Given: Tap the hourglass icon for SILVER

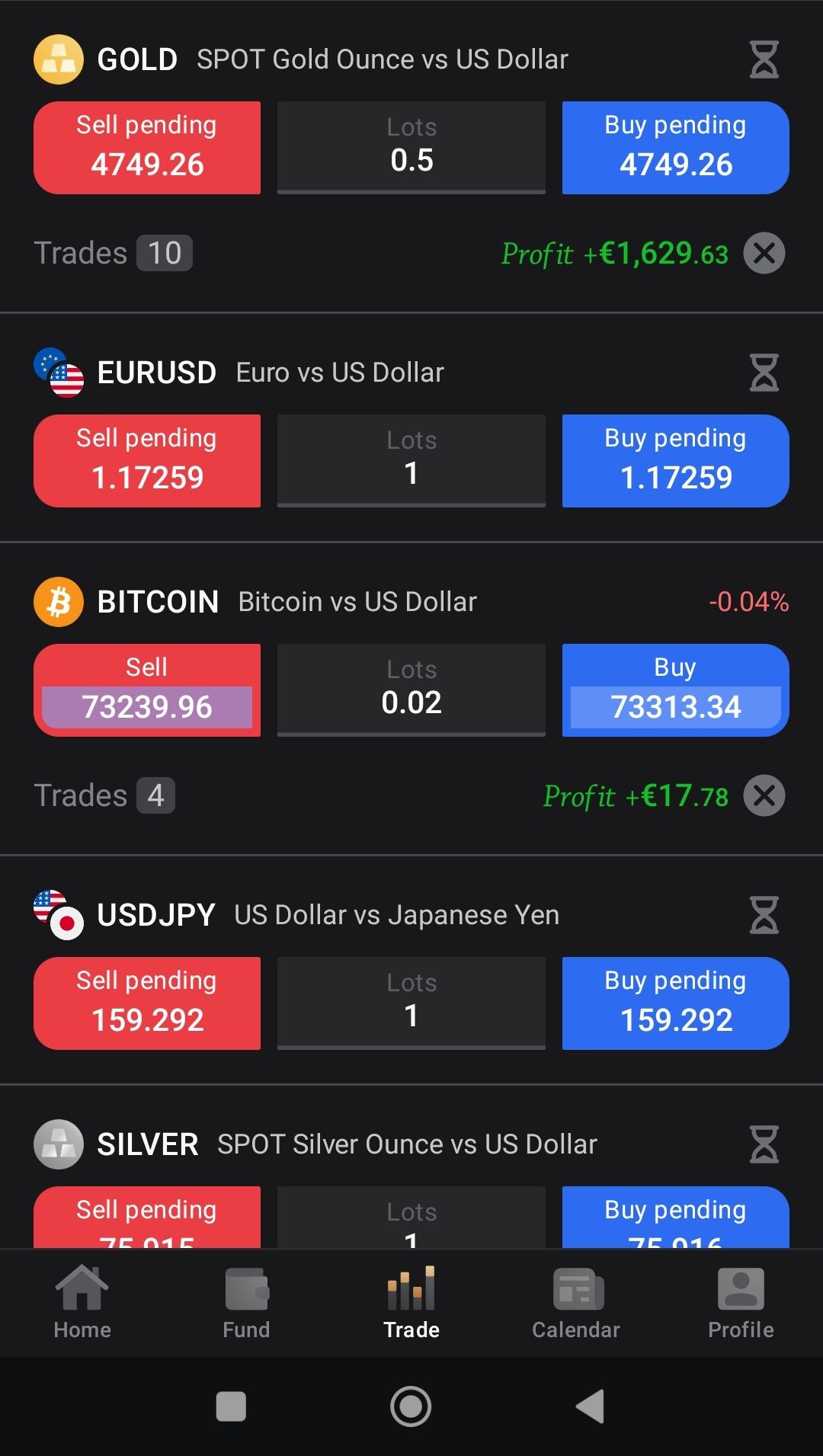Looking at the screenshot, I should (x=764, y=1144).
